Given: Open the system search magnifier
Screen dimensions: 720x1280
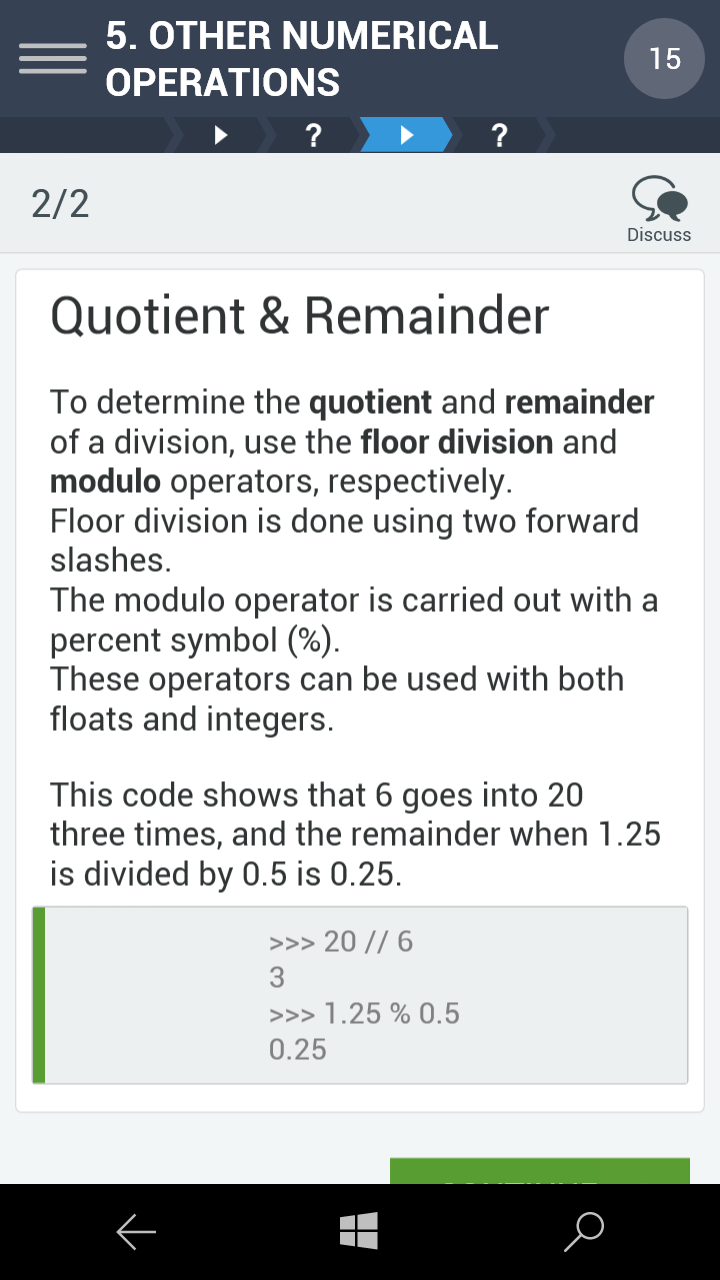Looking at the screenshot, I should click(584, 1231).
